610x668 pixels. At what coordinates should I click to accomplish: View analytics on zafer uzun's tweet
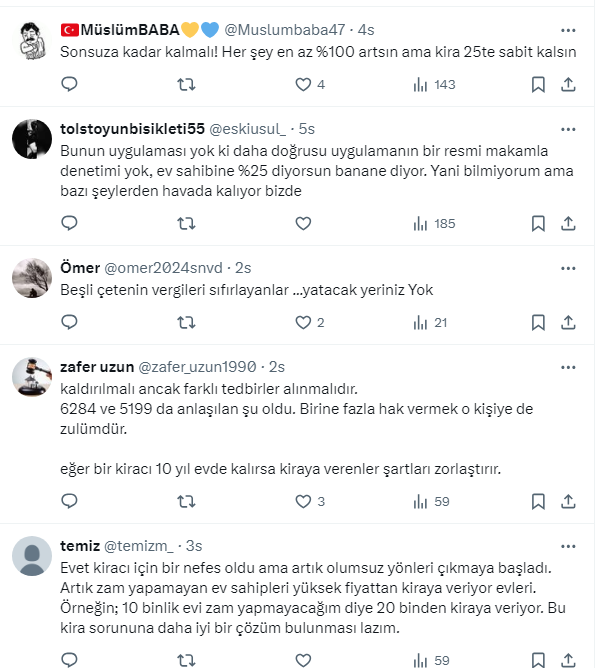(420, 502)
